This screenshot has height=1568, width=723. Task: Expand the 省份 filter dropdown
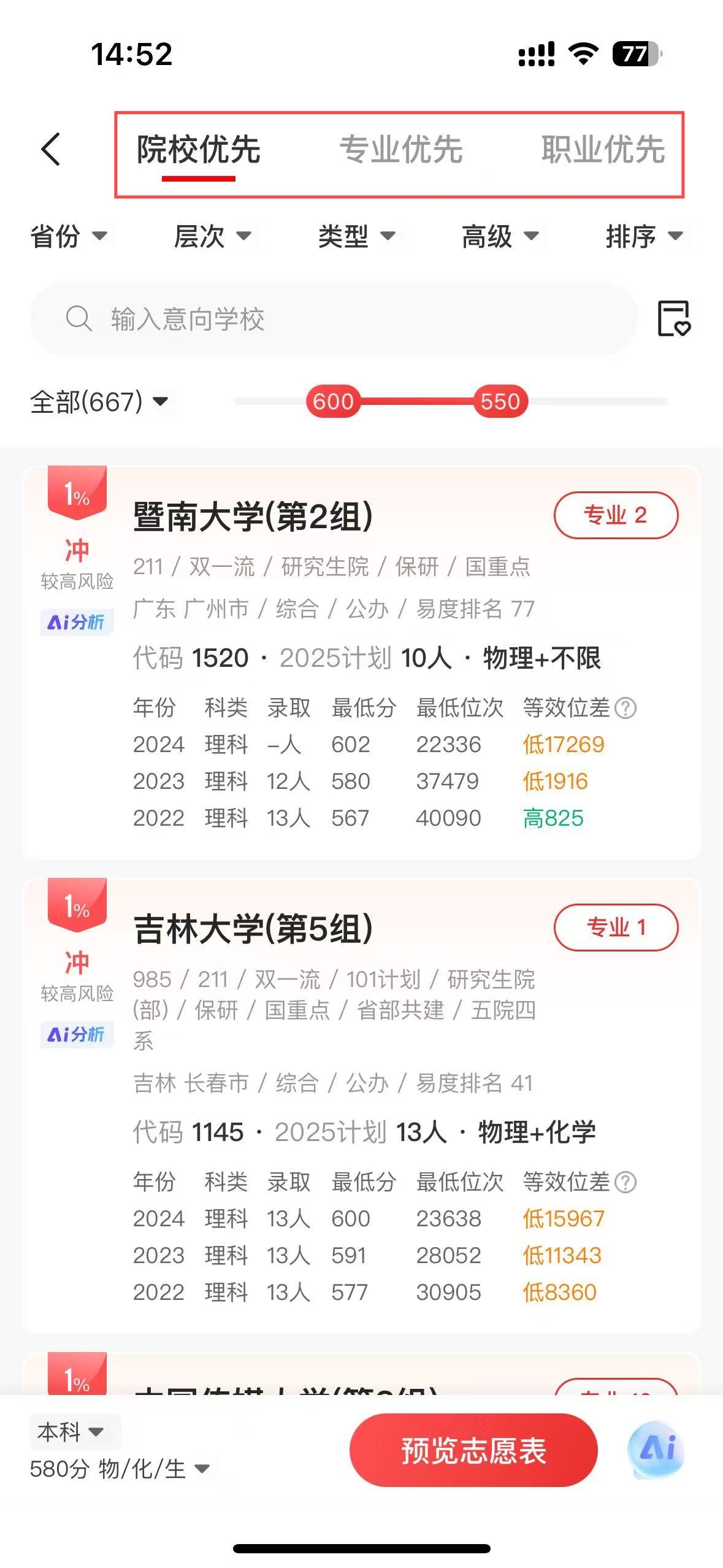point(69,236)
